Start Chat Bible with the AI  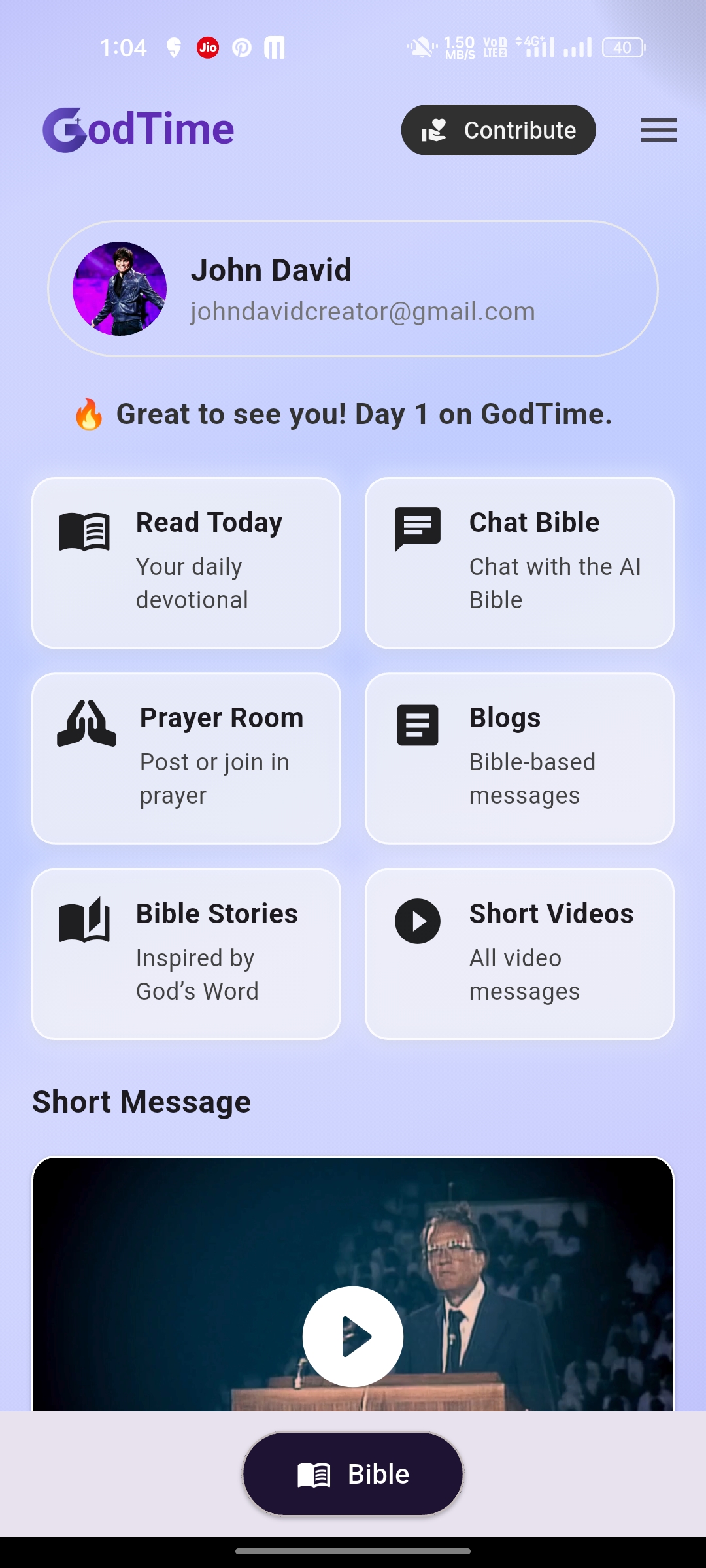pyautogui.click(x=519, y=563)
